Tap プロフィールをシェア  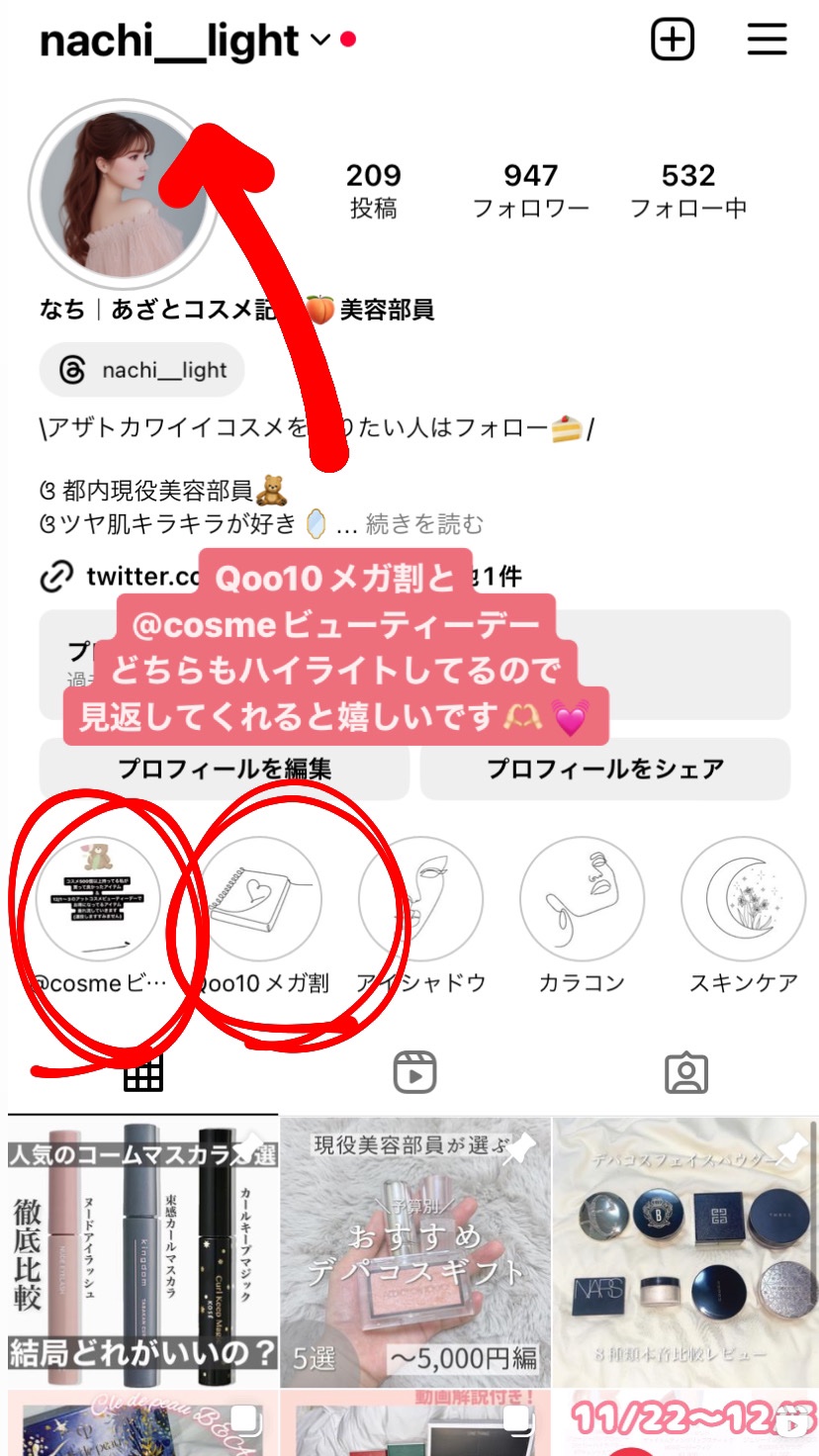pos(605,769)
